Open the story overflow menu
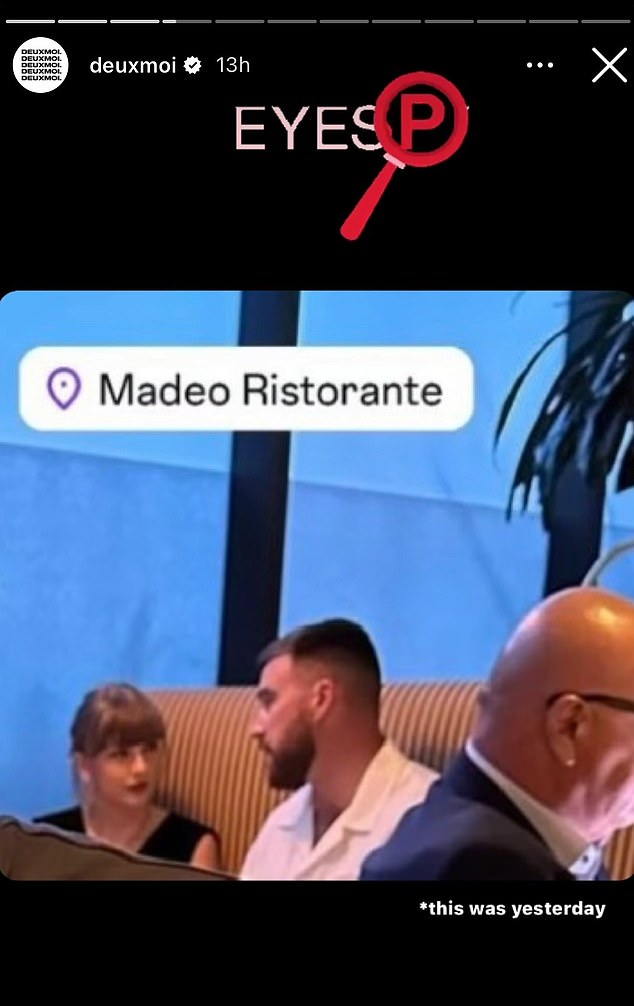The height and width of the screenshot is (1006, 634). (x=540, y=65)
